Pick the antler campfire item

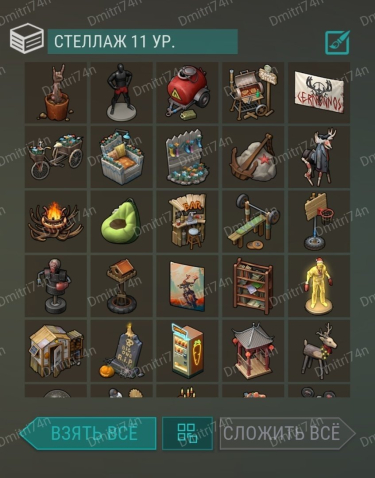56,221
